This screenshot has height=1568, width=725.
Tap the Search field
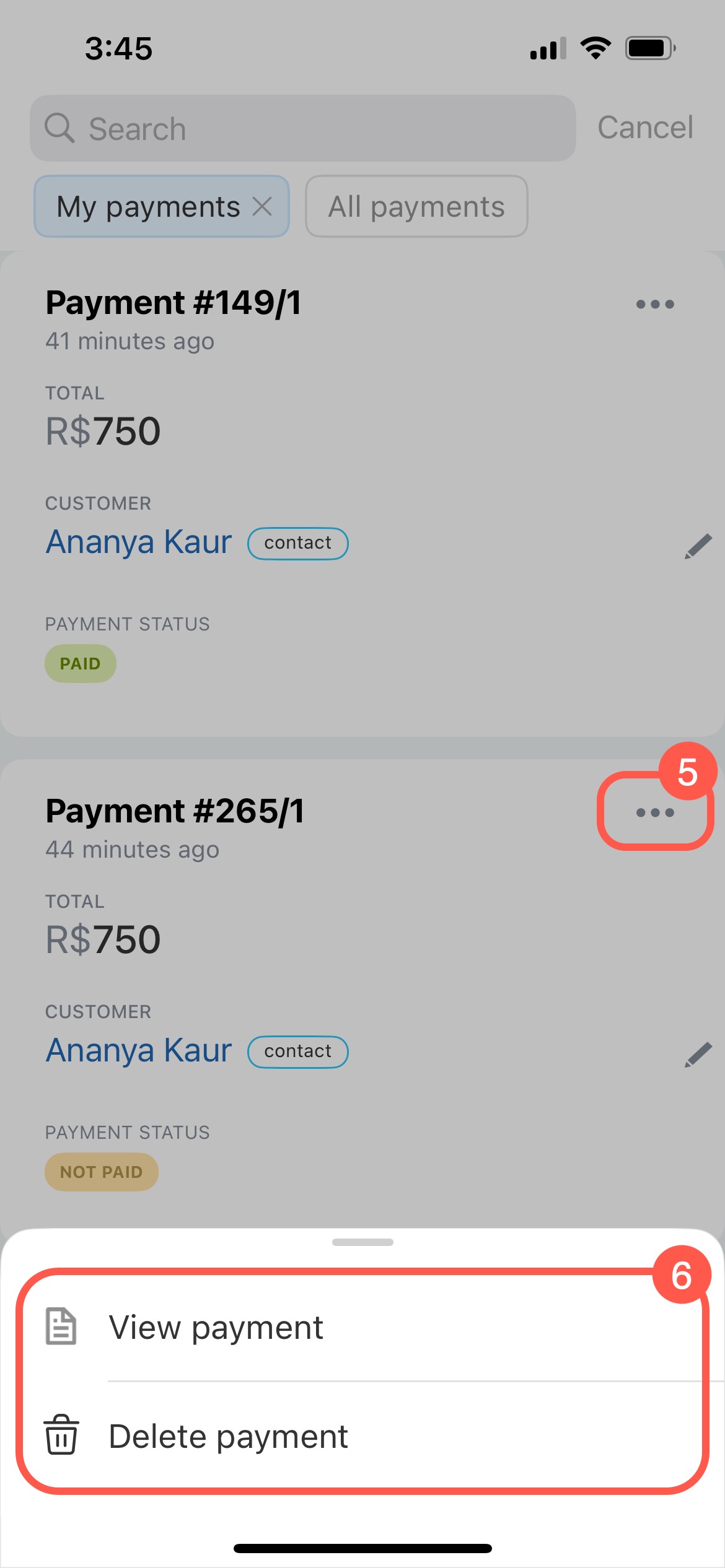coord(303,128)
